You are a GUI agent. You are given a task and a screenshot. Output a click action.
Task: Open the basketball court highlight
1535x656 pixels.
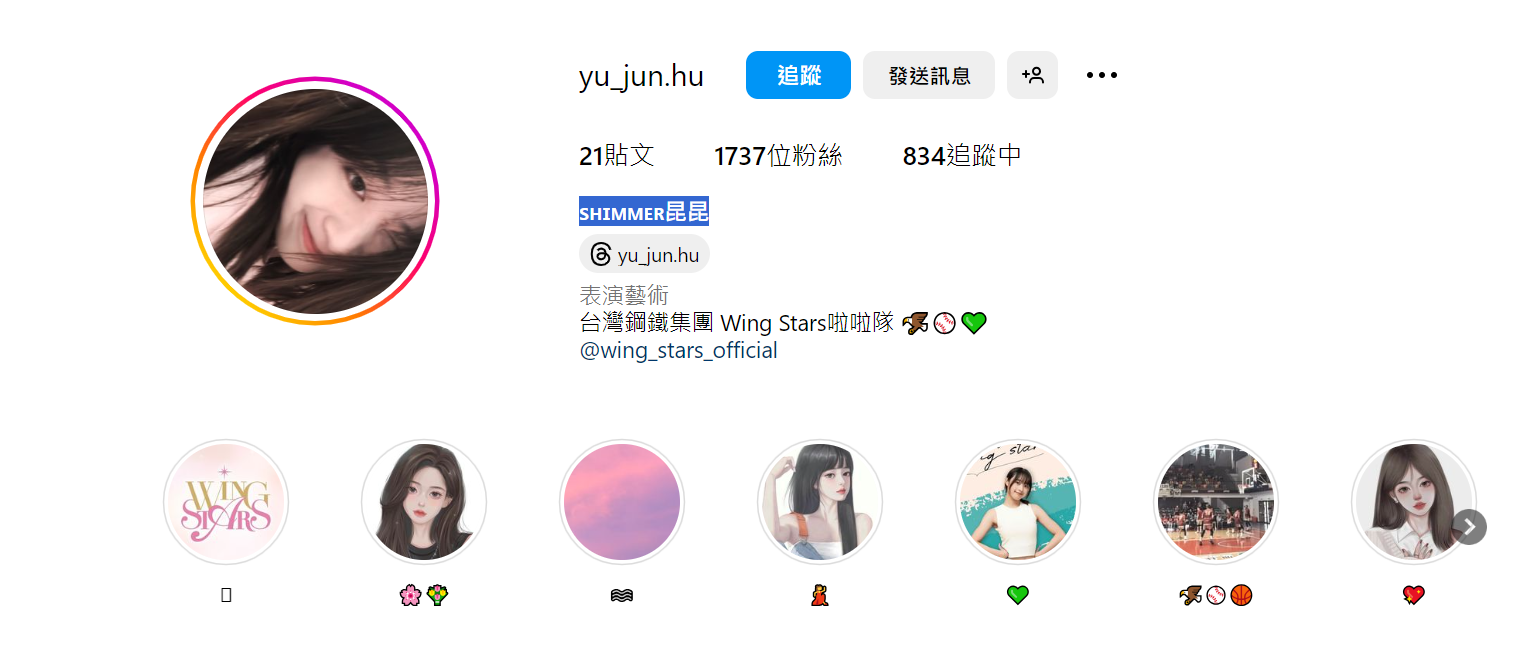point(1216,502)
